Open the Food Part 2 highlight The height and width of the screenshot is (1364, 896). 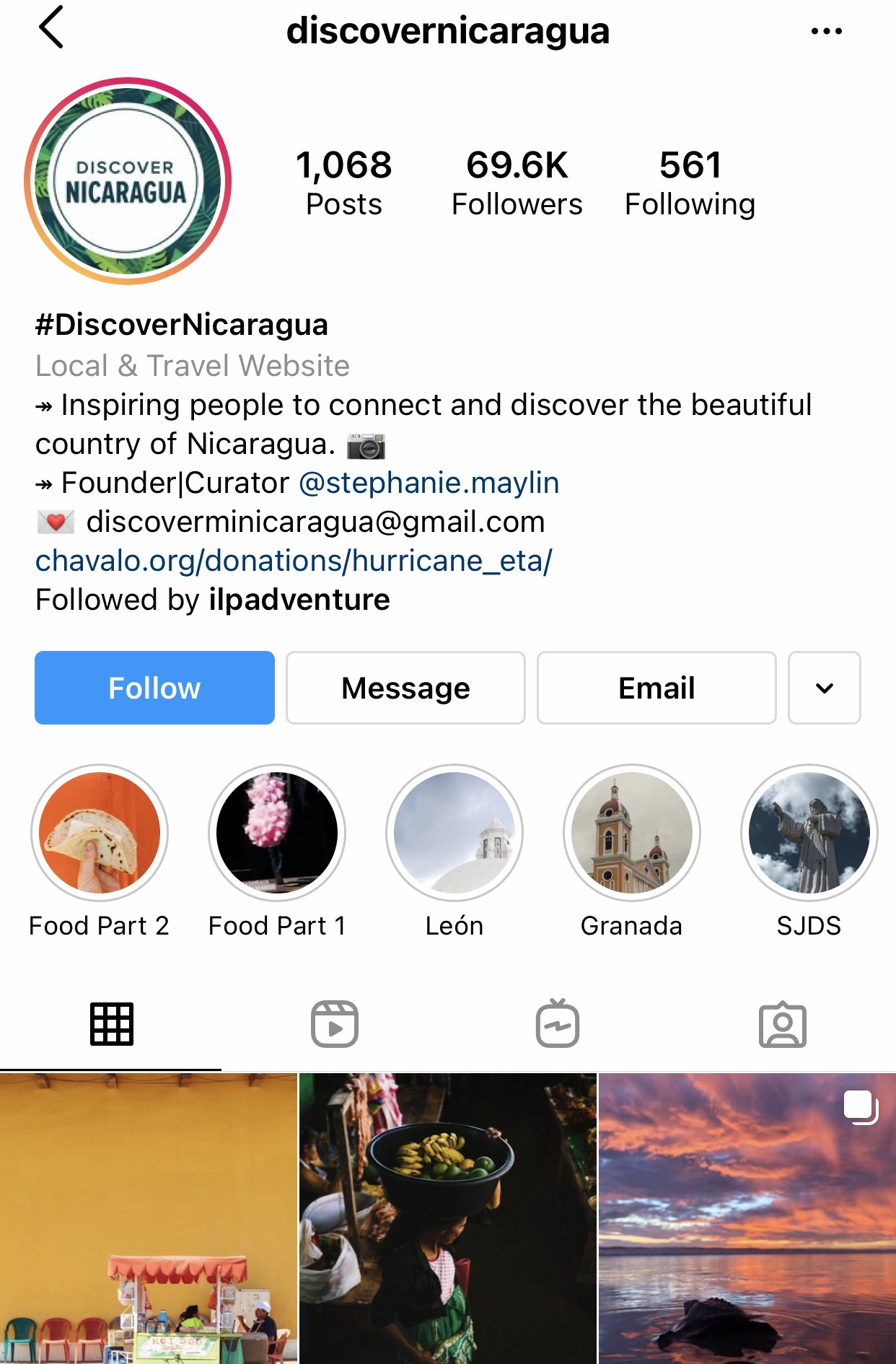100,833
